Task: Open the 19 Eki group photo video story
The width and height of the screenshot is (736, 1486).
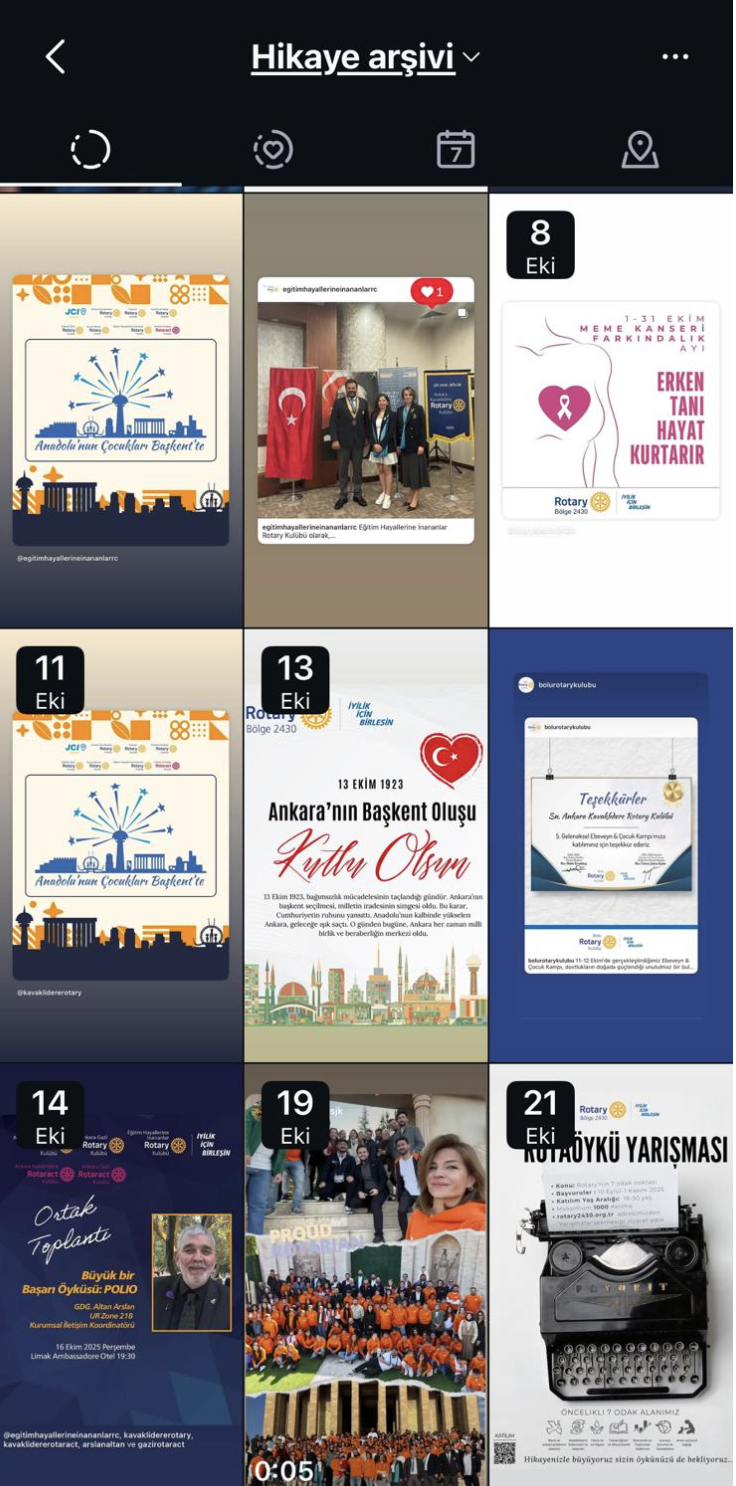Action: 366,1275
